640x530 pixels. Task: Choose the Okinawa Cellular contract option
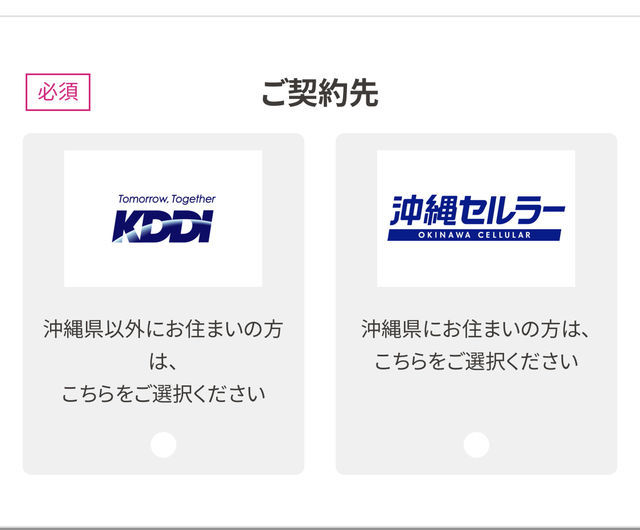click(x=476, y=445)
